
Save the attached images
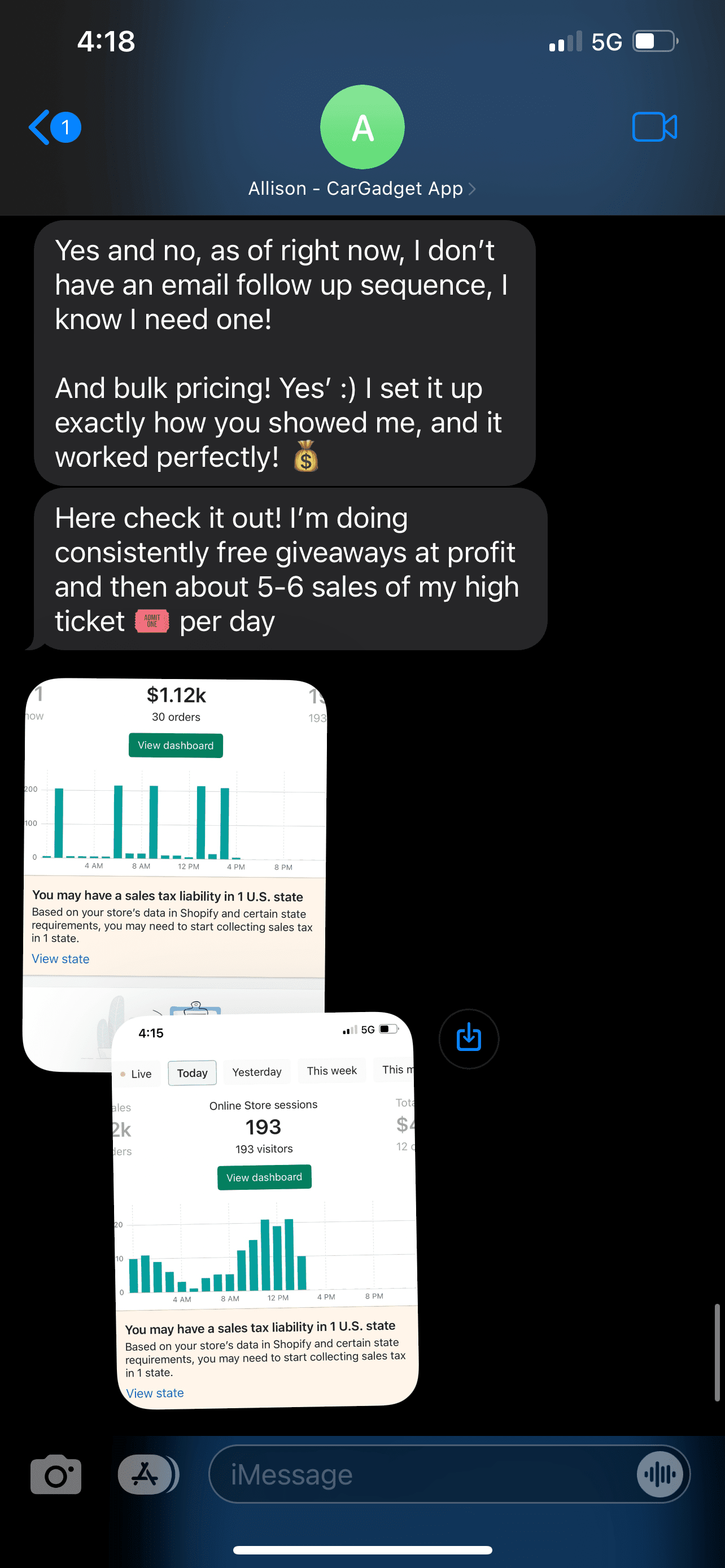point(469,1039)
